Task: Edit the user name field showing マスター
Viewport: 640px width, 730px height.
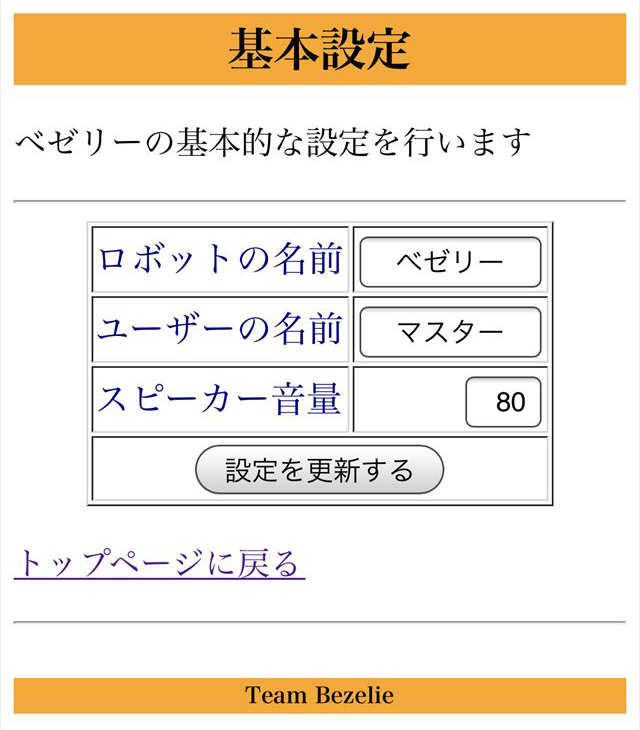Action: (x=450, y=332)
